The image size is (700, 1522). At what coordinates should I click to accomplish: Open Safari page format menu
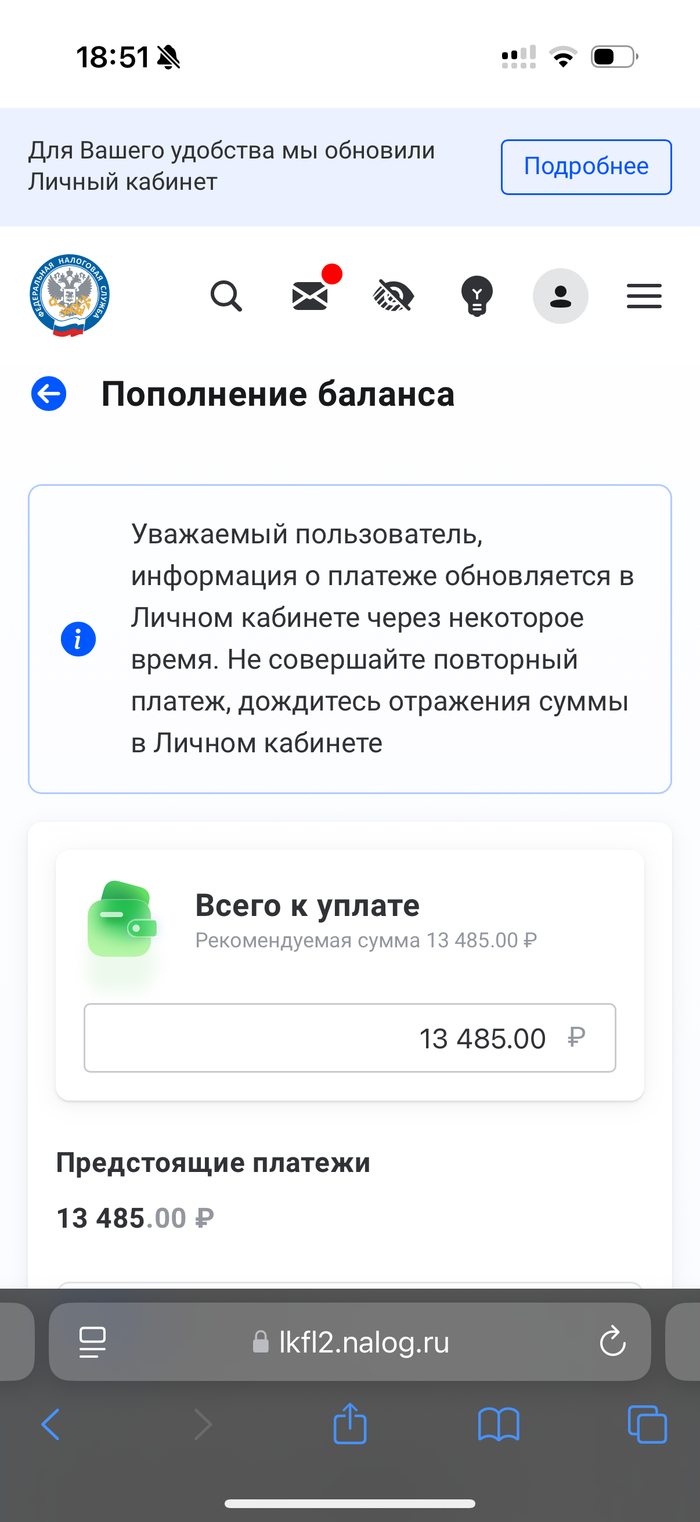pos(93,1342)
